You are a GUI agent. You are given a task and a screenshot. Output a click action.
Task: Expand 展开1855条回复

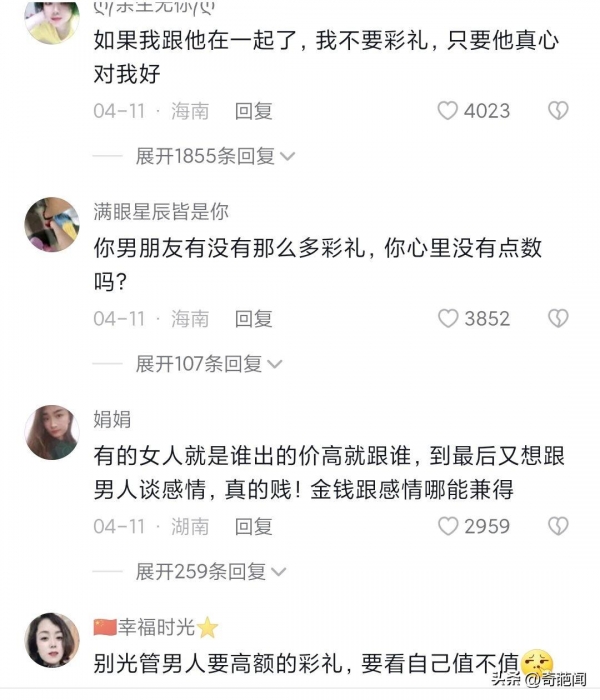(x=216, y=156)
